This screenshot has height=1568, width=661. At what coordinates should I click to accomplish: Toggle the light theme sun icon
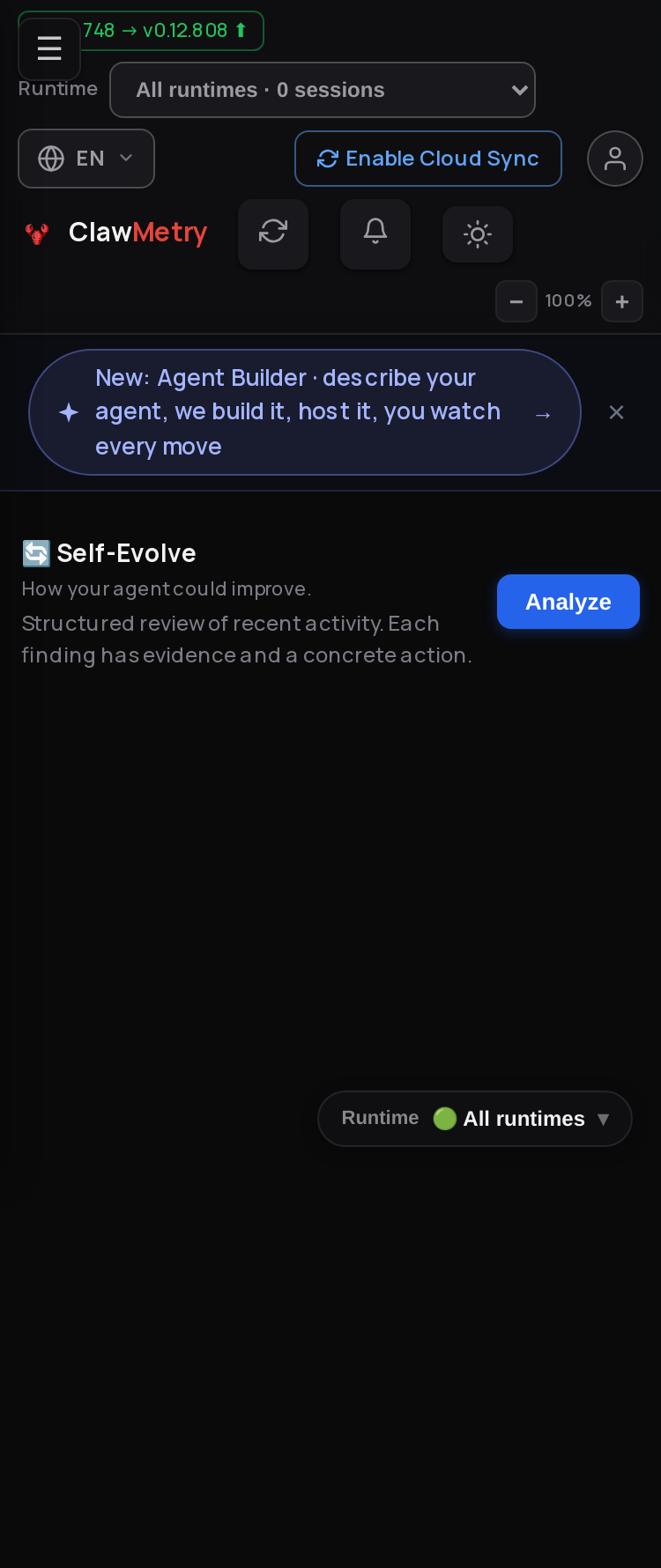478,234
